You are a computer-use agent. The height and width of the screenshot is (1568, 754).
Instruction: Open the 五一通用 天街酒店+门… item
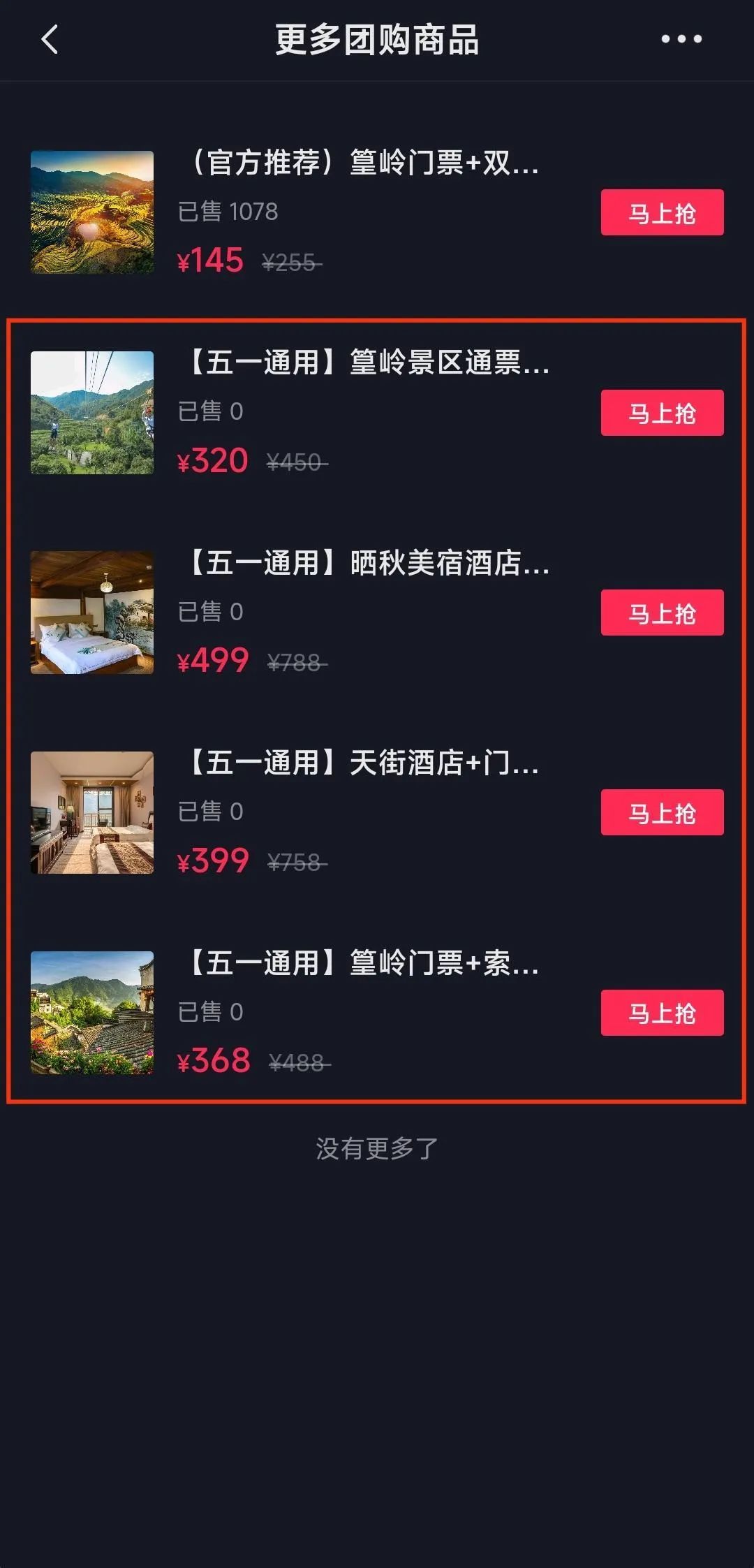coord(363,763)
